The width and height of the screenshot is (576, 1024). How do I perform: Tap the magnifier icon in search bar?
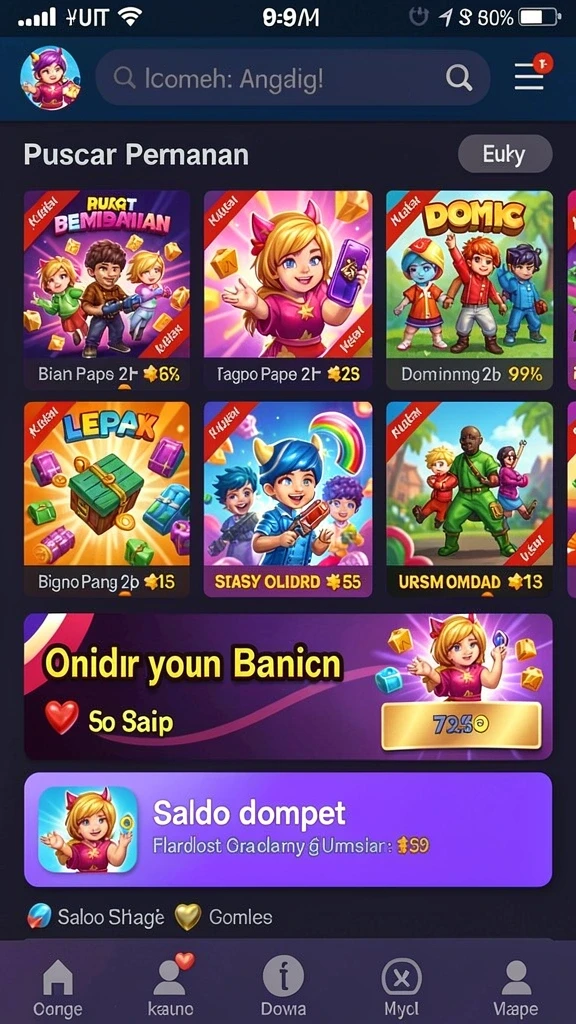458,78
